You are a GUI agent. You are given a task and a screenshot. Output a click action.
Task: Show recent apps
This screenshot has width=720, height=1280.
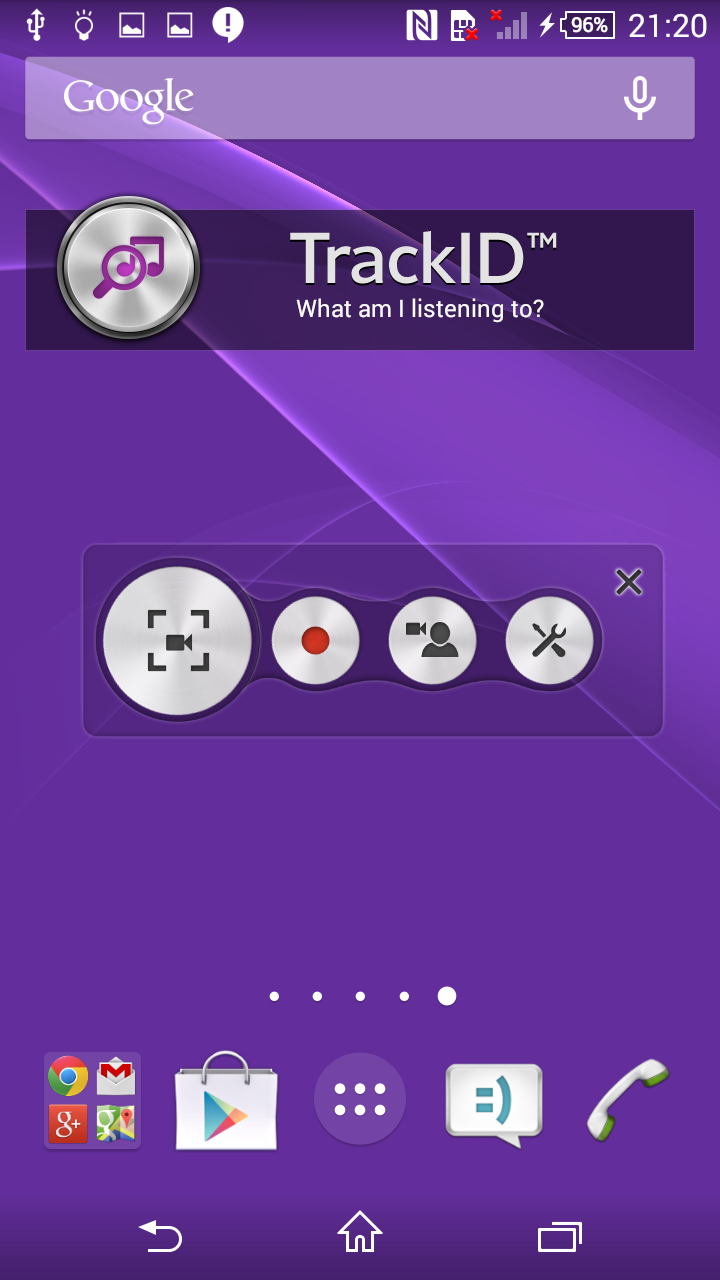coord(559,1236)
